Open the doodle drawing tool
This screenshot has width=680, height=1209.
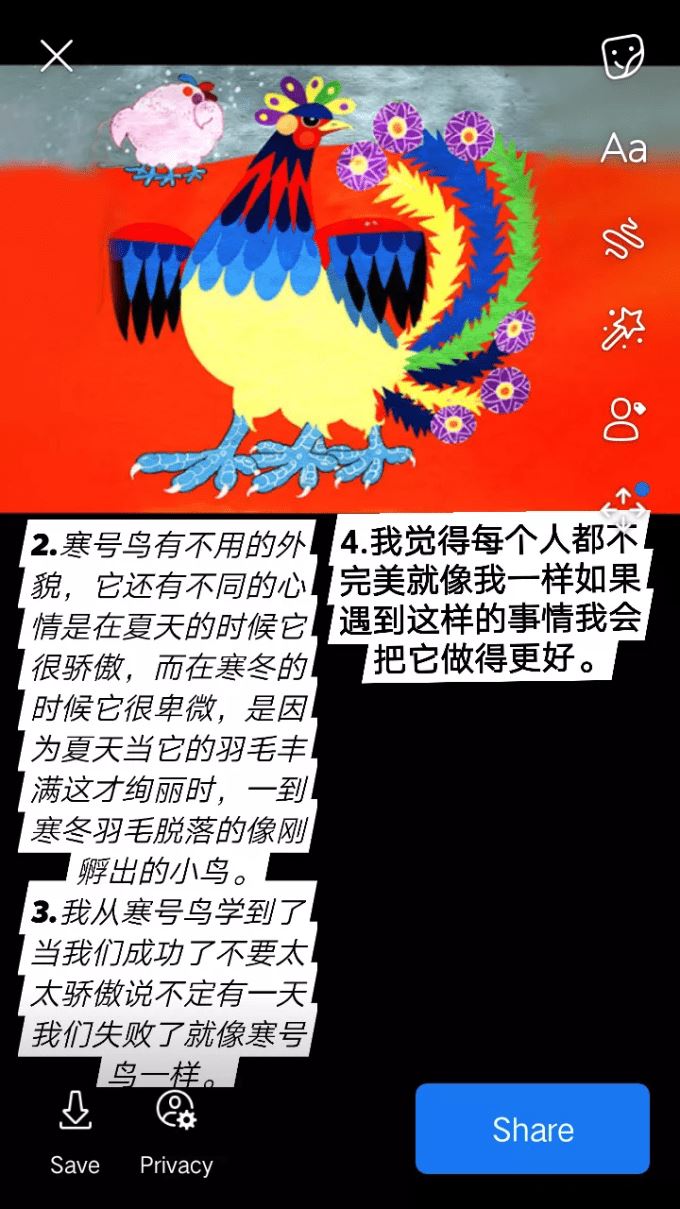tap(623, 239)
